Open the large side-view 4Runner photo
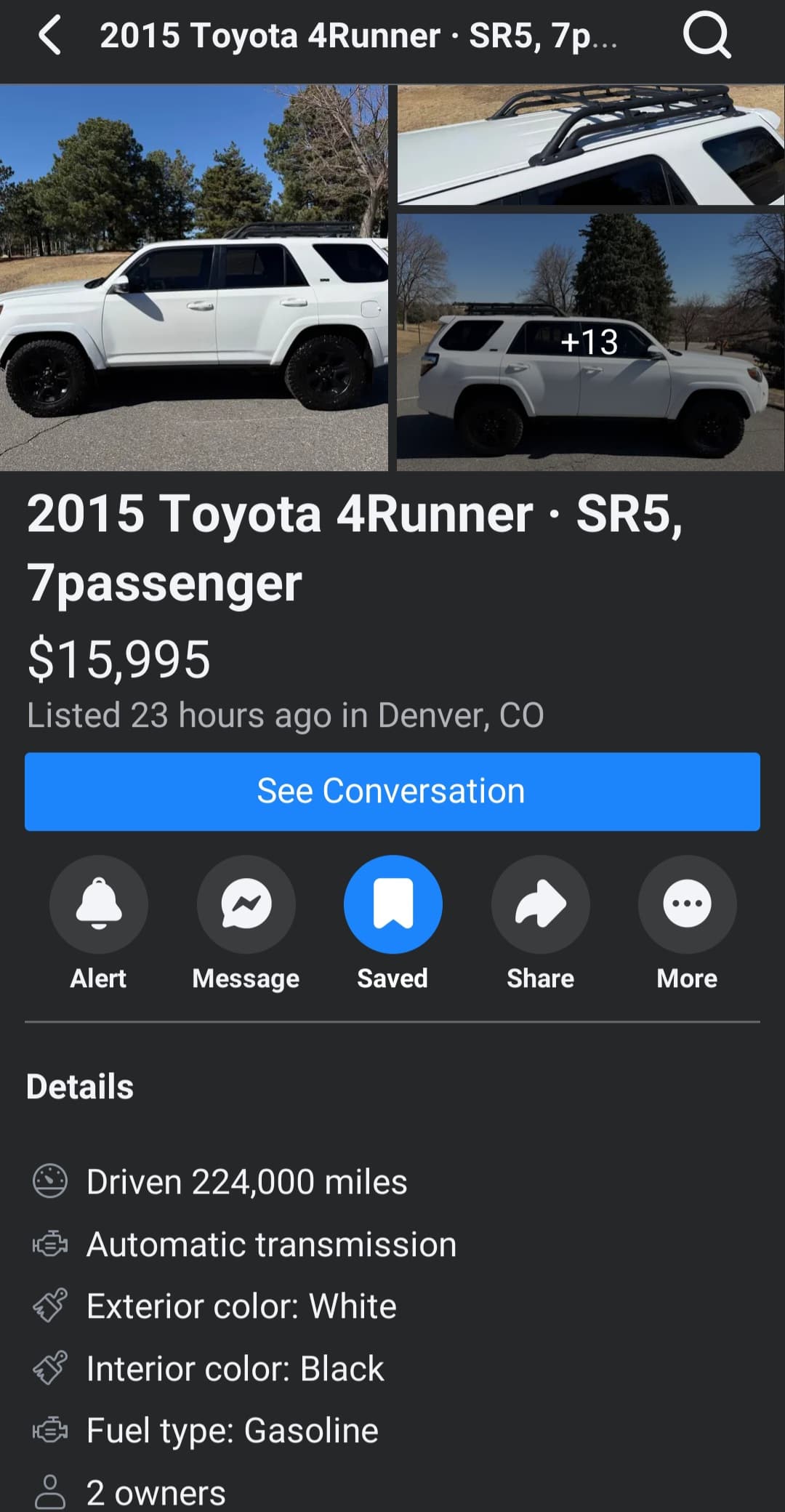785x1512 pixels. (x=193, y=278)
